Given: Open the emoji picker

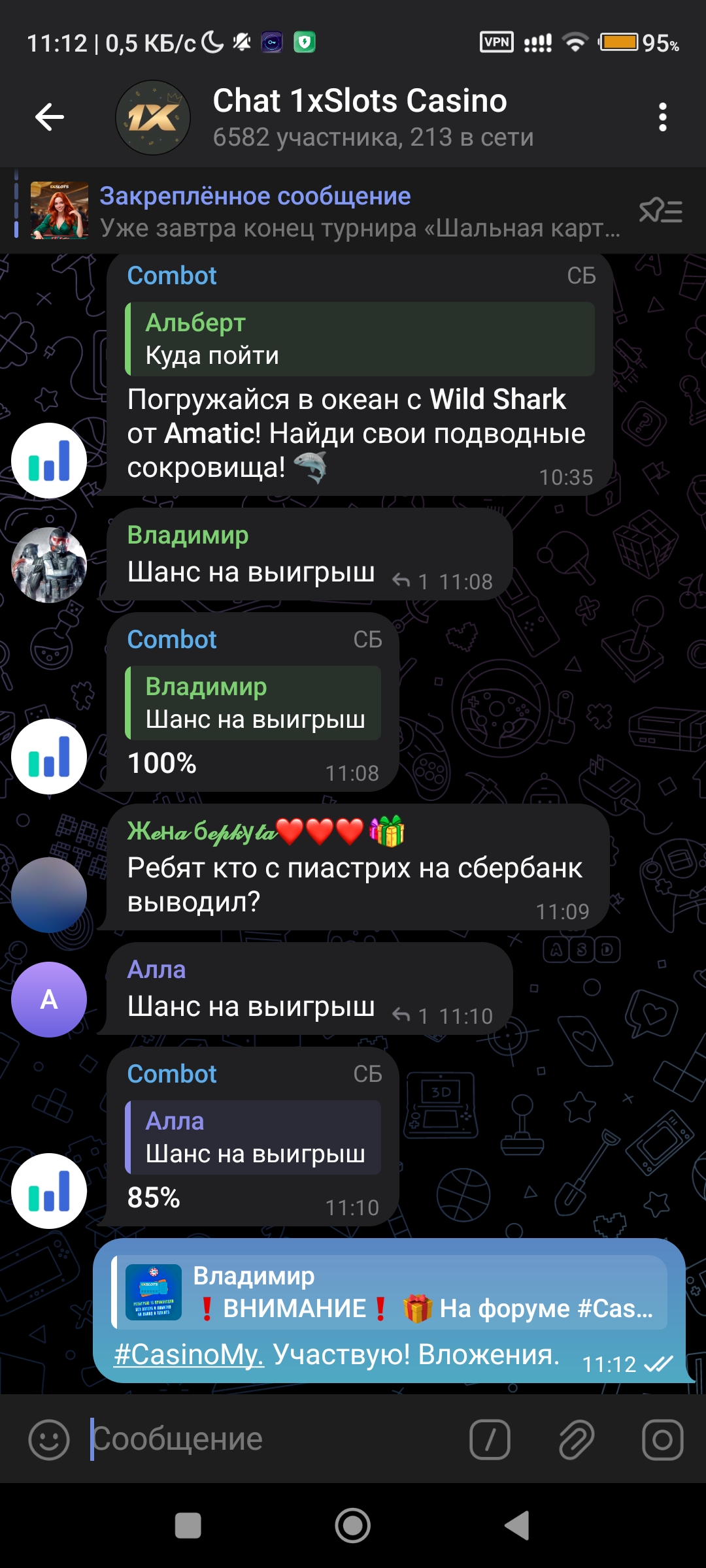Looking at the screenshot, I should tap(49, 1439).
